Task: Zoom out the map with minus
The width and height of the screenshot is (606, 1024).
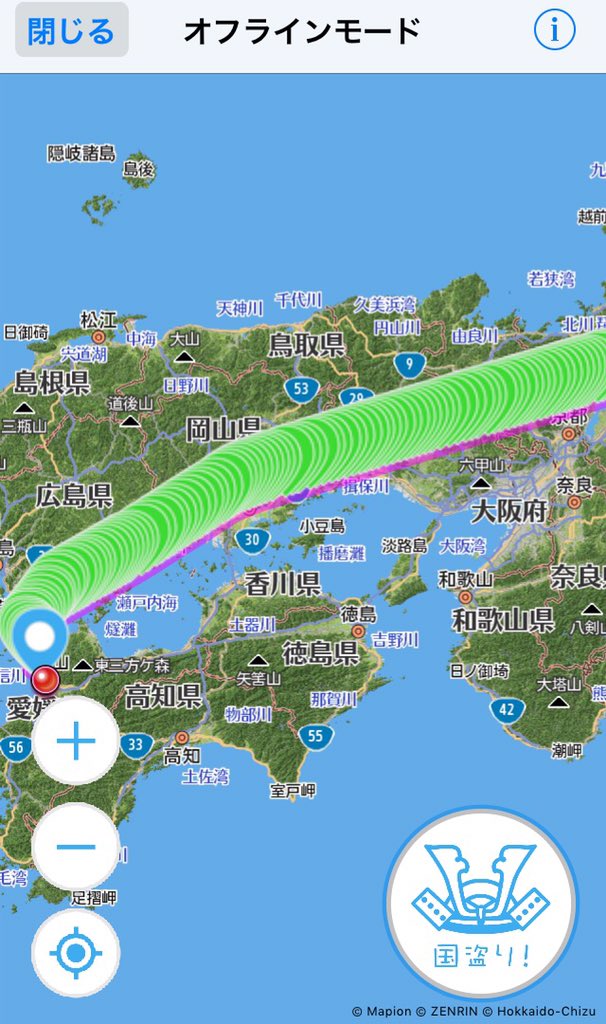Action: (x=76, y=847)
